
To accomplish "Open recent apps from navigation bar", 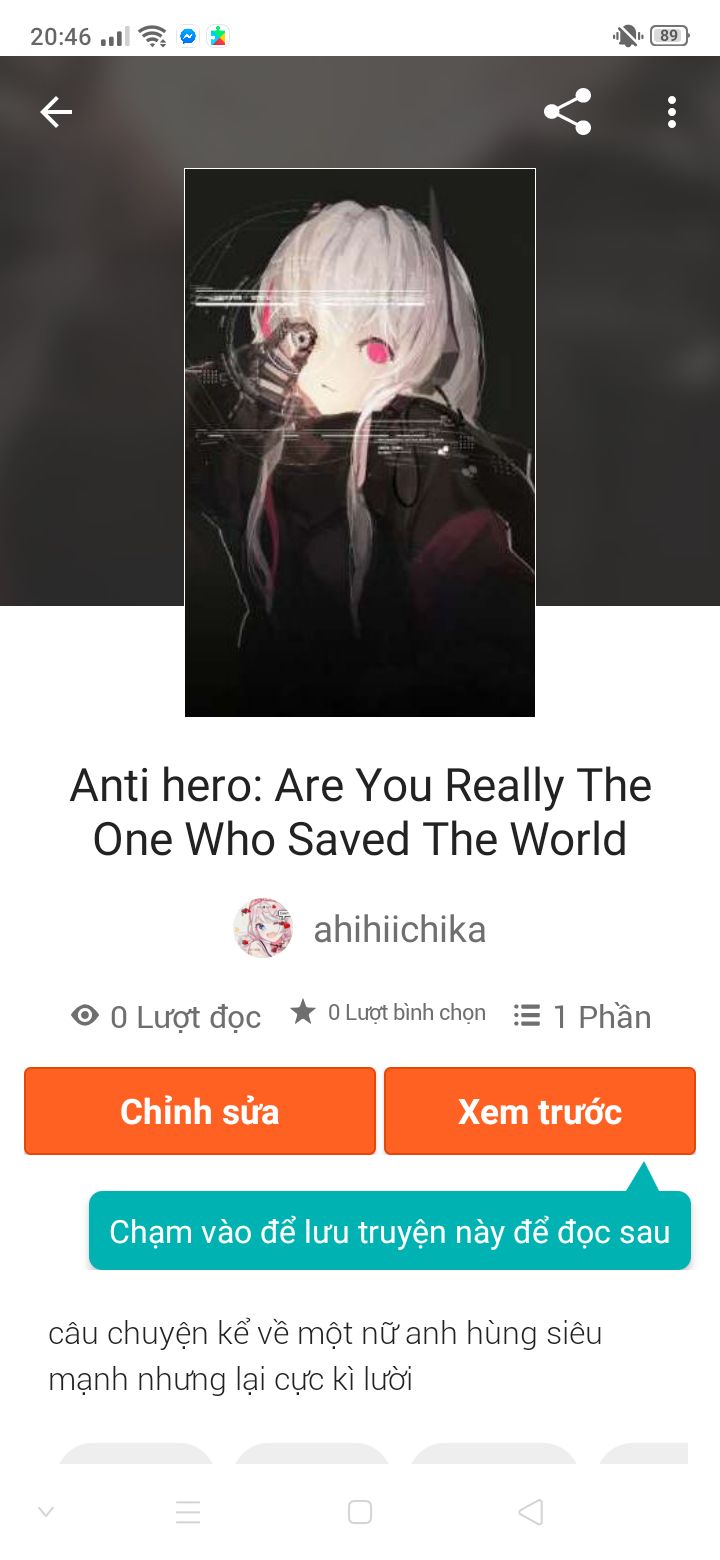I will [x=188, y=1512].
